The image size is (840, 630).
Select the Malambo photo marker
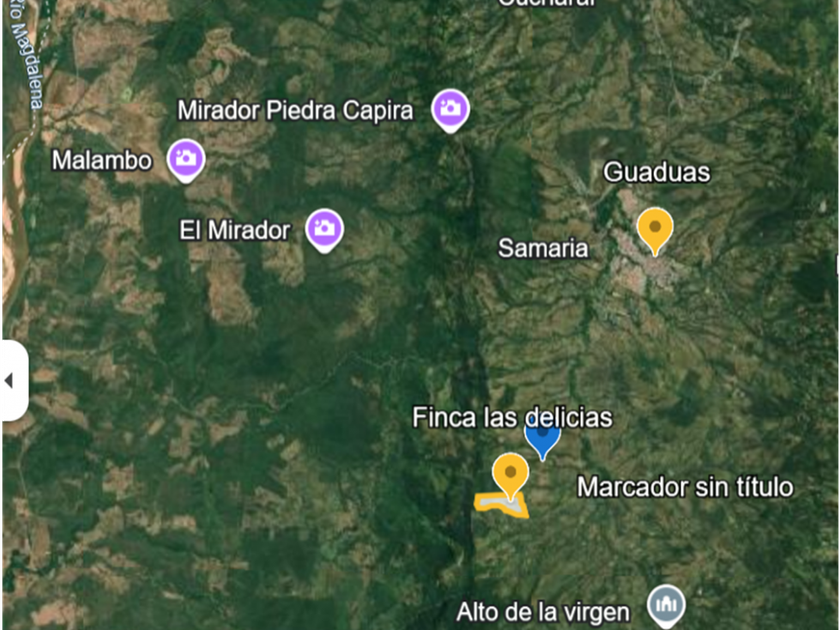(185, 158)
